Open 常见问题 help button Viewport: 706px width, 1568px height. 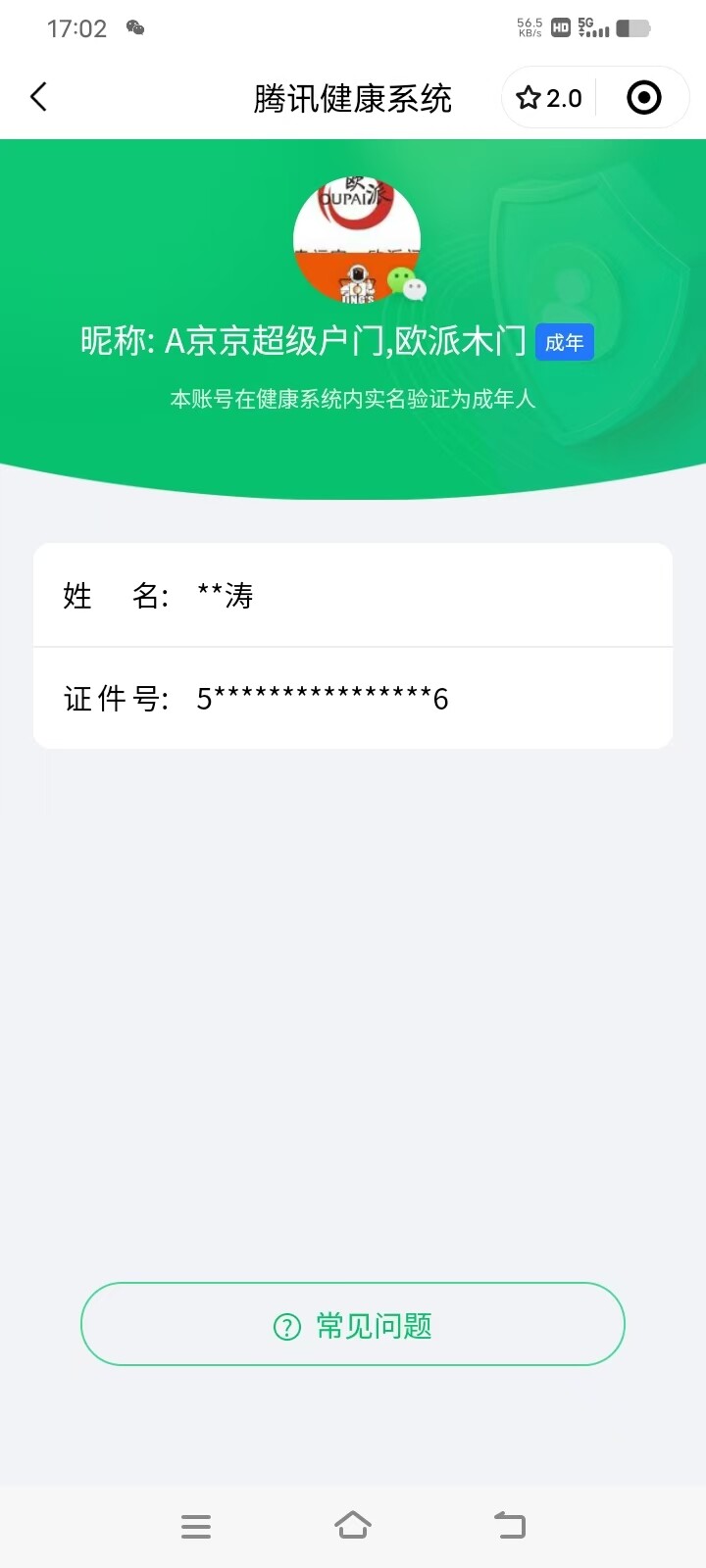[x=353, y=1325]
